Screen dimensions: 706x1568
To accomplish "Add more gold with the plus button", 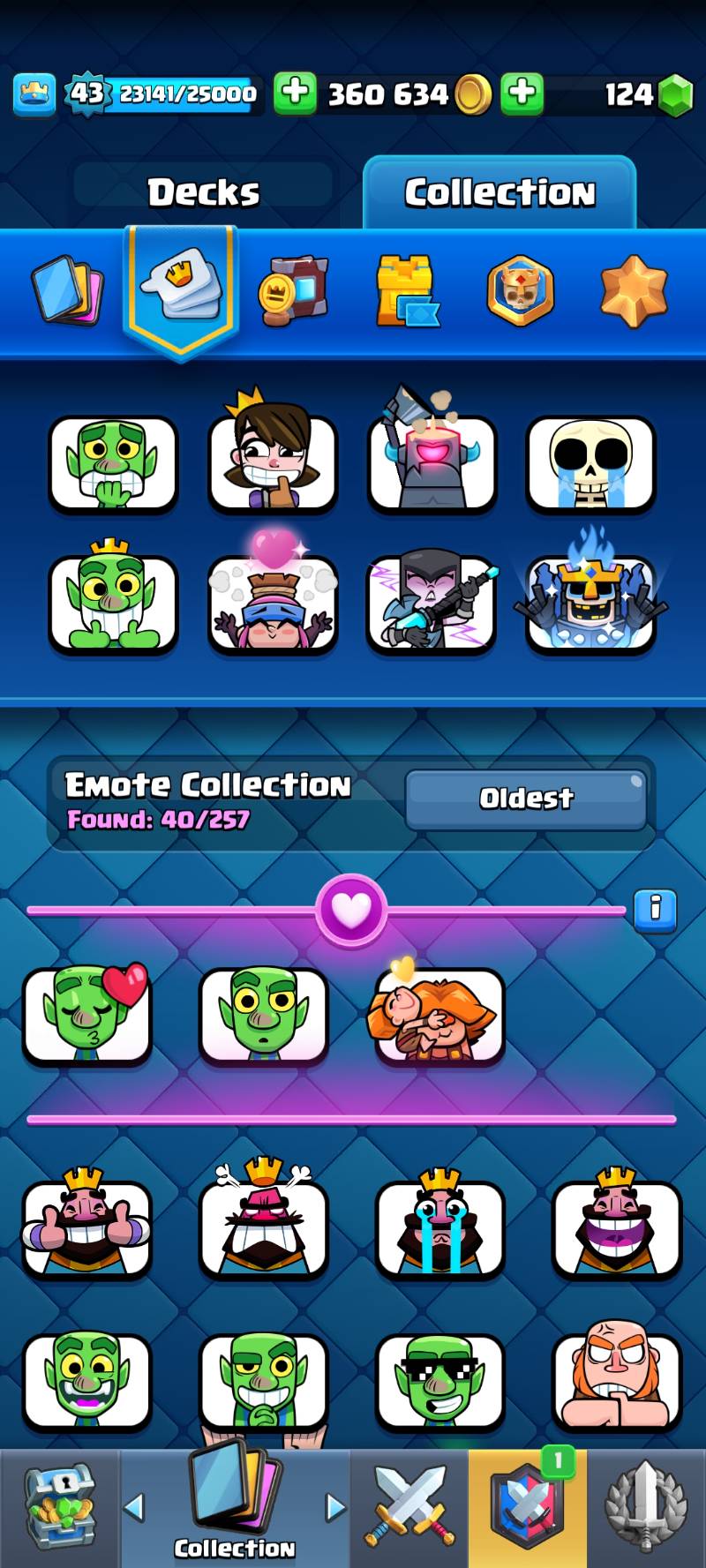I will (295, 93).
